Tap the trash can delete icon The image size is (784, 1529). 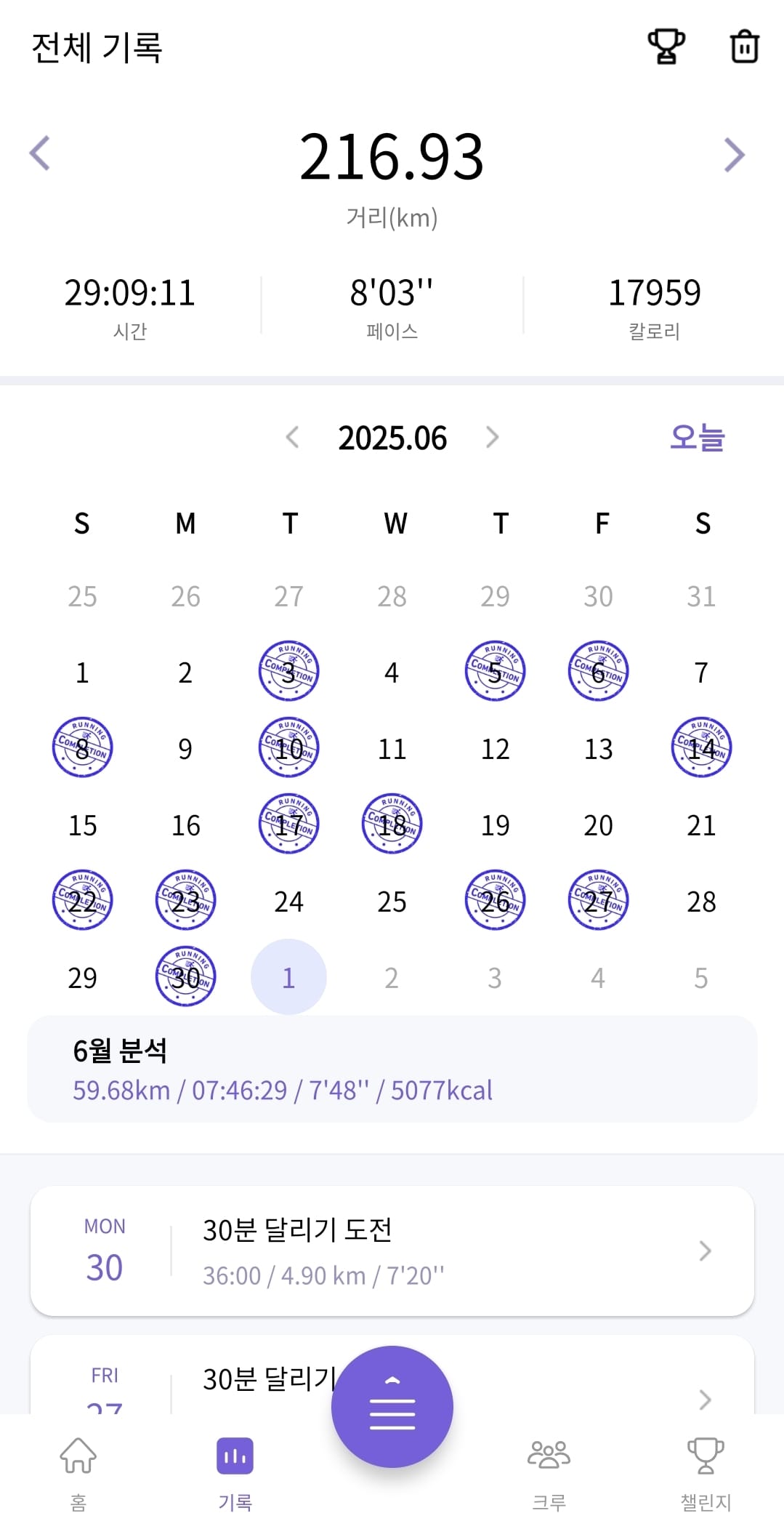[x=744, y=47]
